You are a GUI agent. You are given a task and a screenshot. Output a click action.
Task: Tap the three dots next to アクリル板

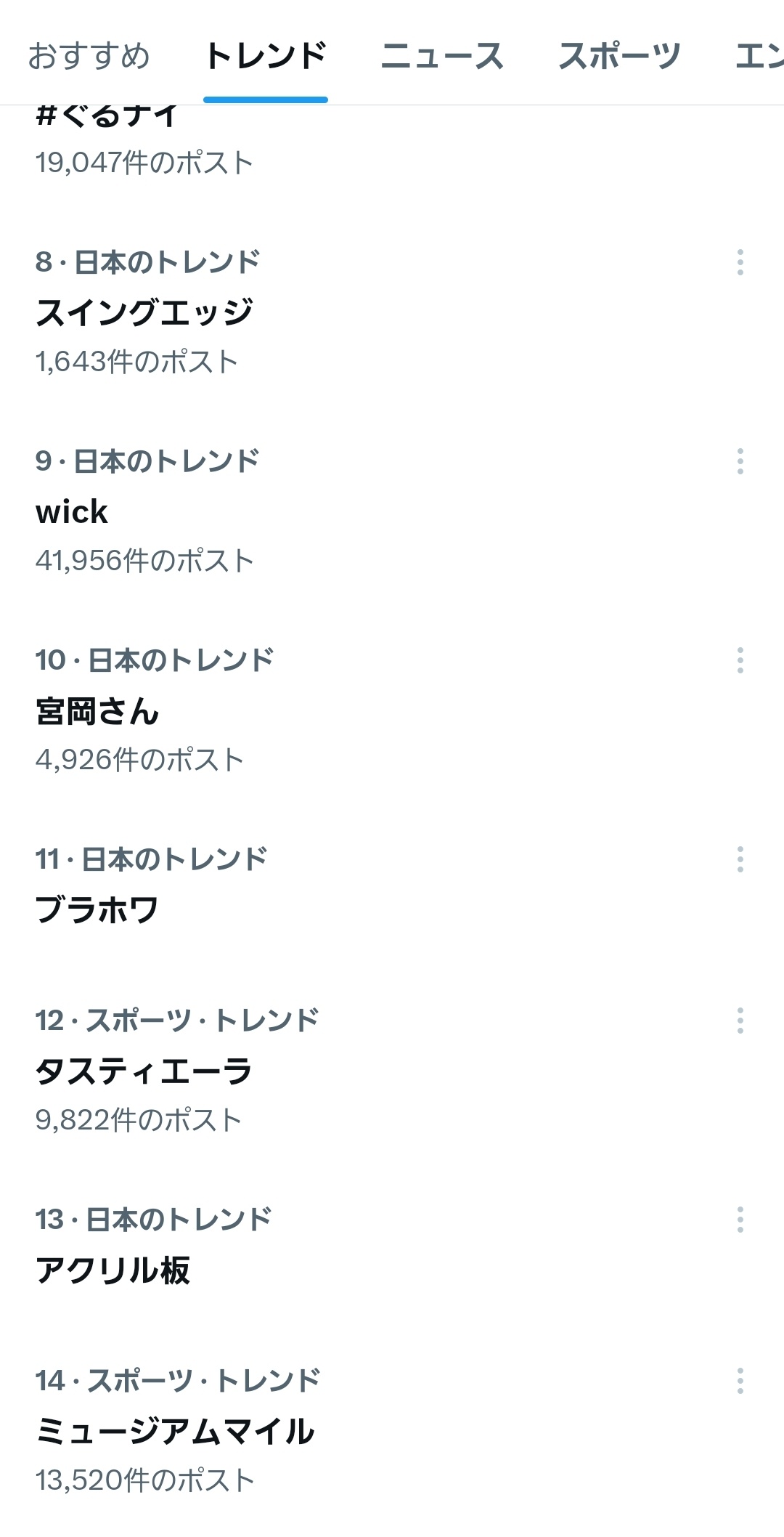[x=740, y=1220]
